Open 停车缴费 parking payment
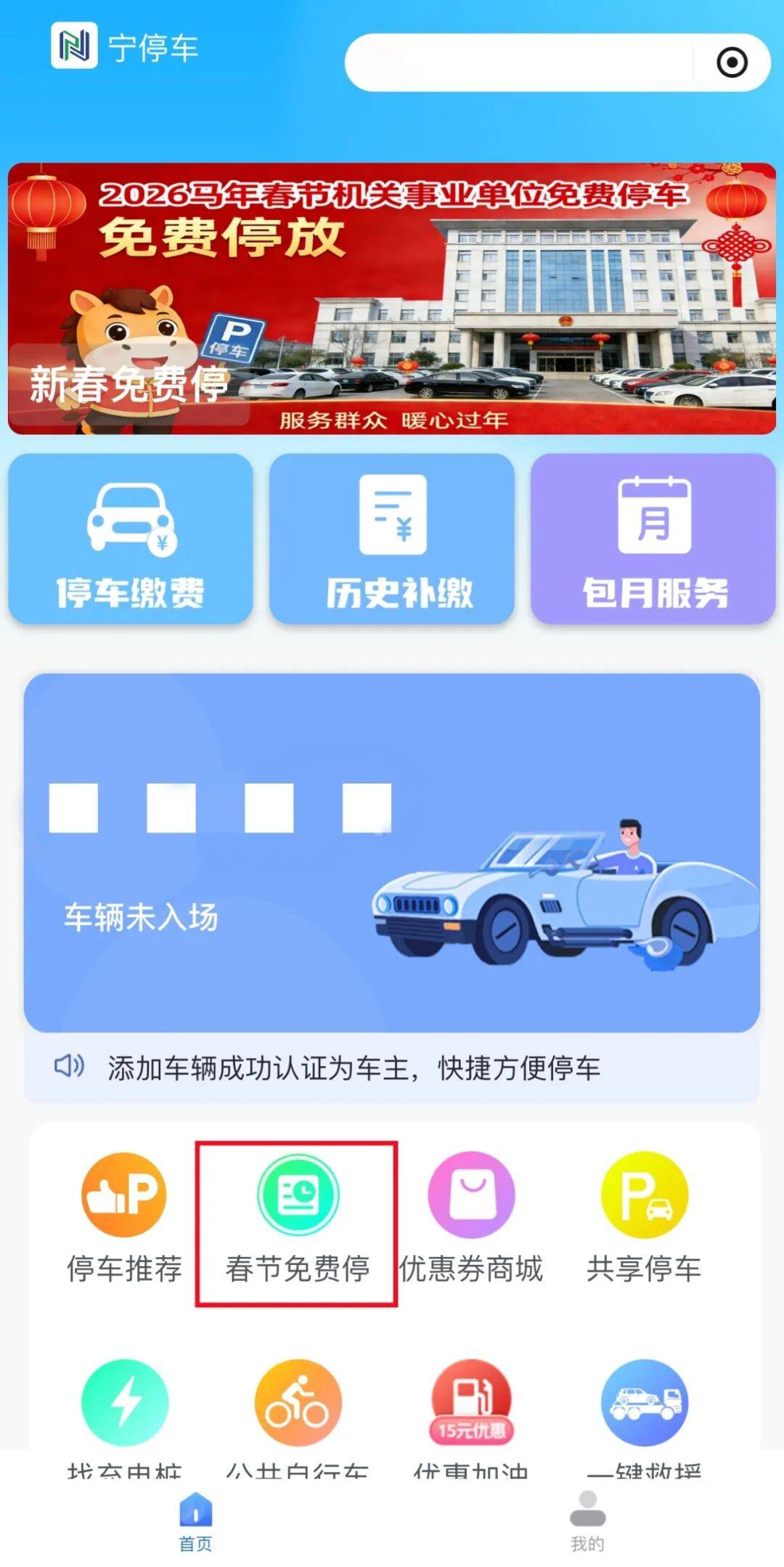 click(x=131, y=539)
